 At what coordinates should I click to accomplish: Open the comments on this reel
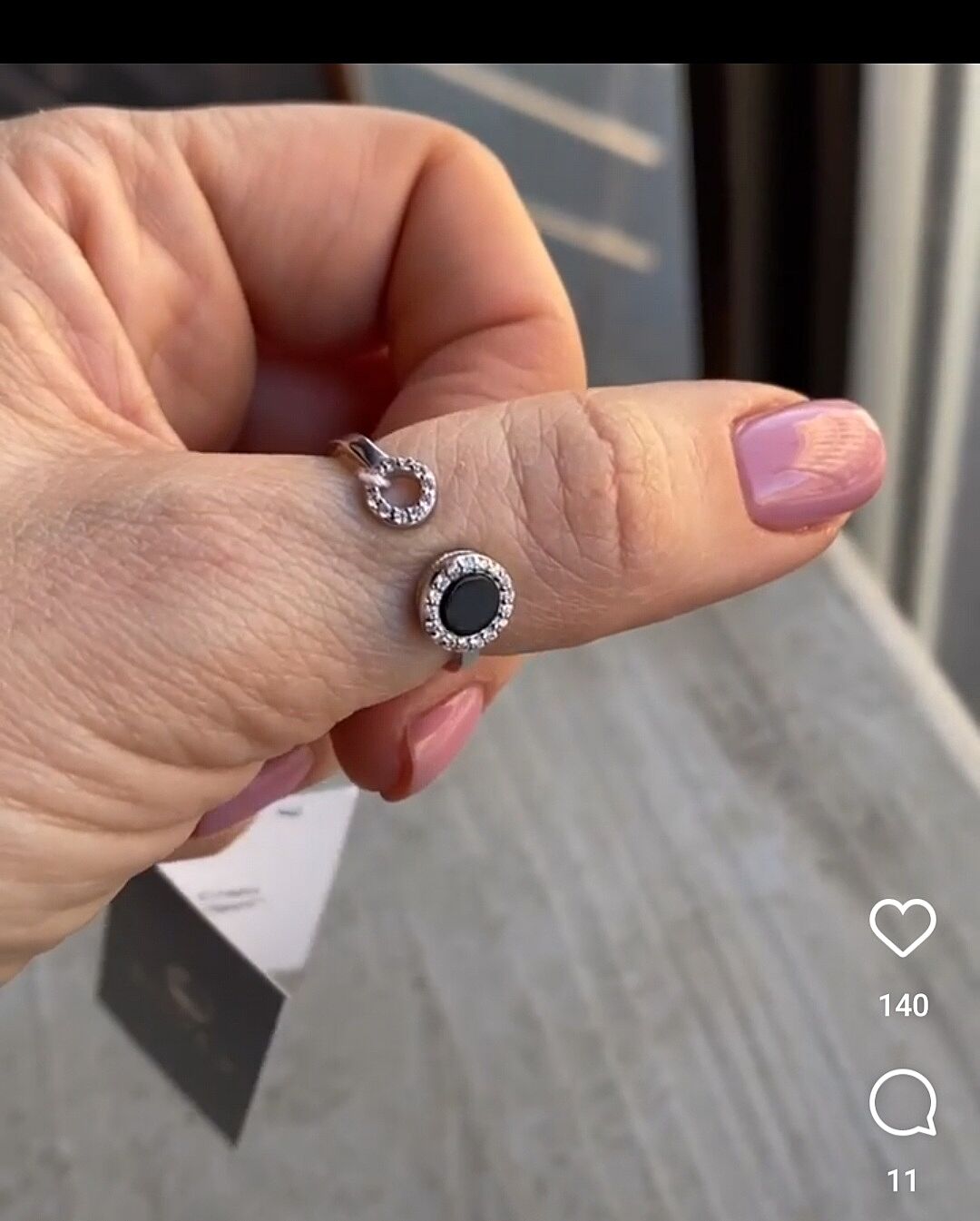pos(902,1102)
